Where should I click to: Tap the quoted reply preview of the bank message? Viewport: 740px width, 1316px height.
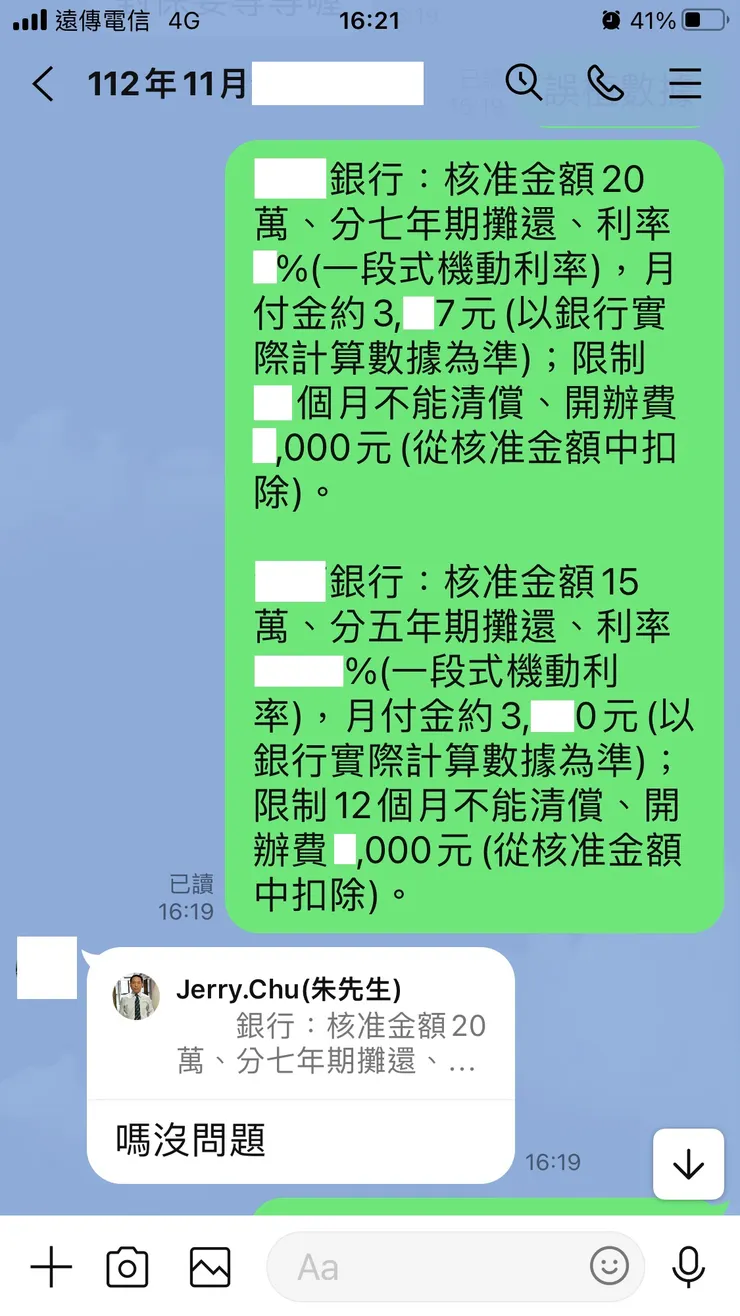[330, 1030]
